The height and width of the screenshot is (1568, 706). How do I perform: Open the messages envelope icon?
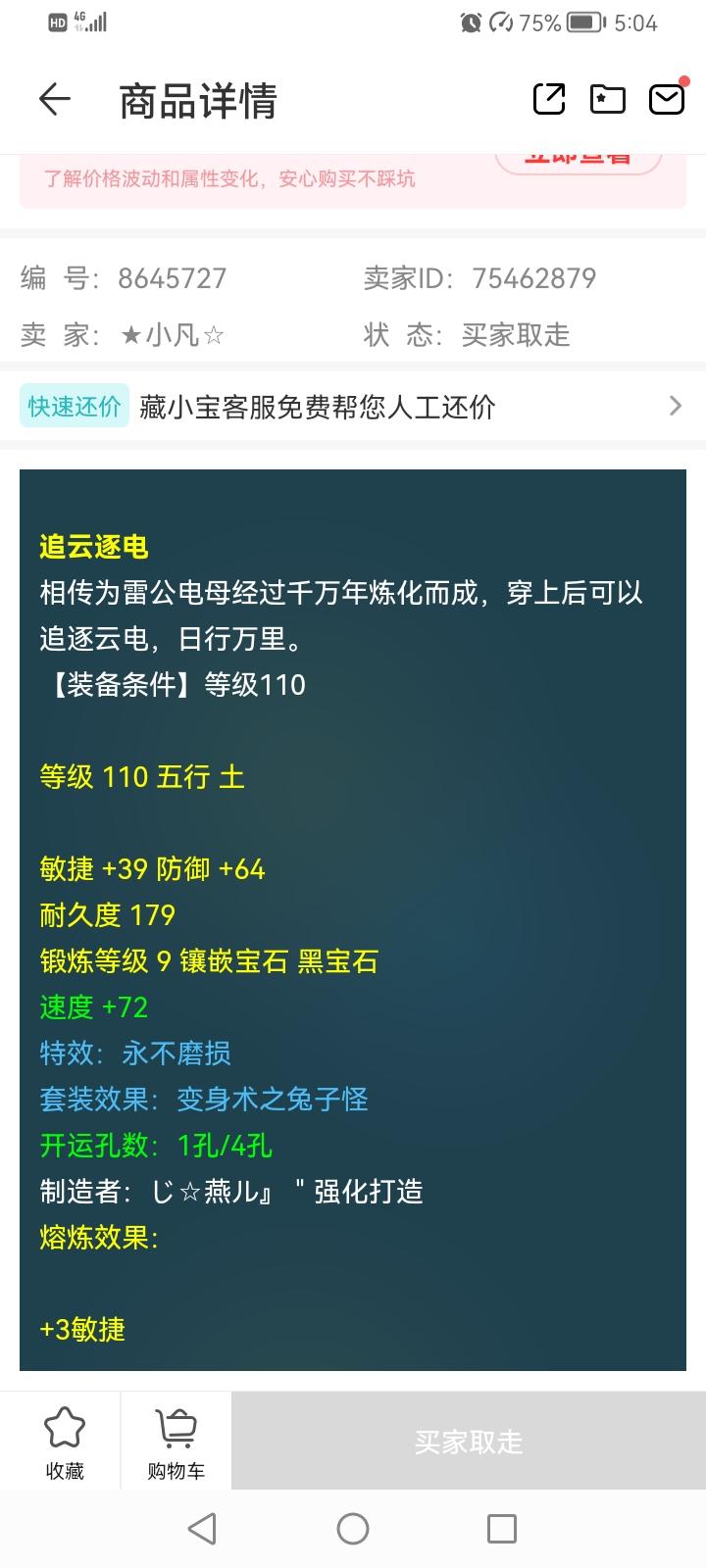coord(667,99)
